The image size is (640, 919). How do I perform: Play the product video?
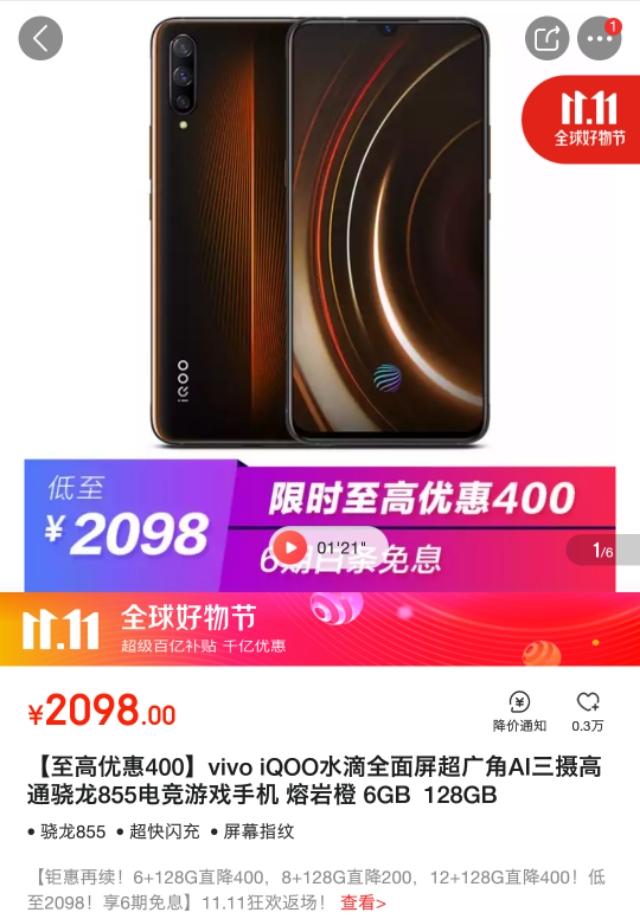click(x=291, y=547)
